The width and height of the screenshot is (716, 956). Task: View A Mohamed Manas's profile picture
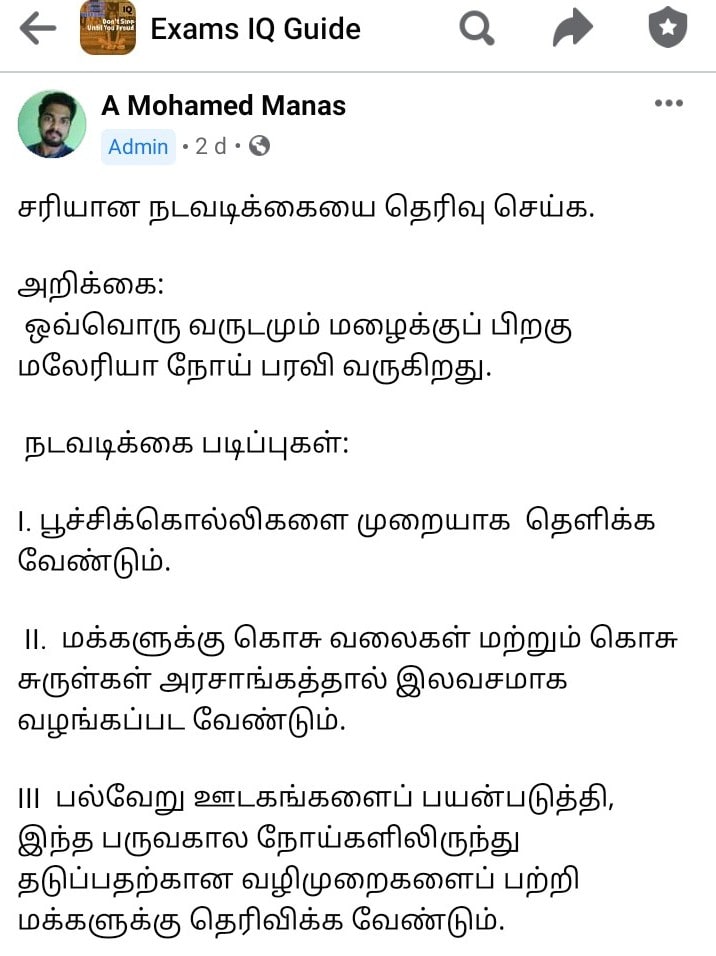tap(52, 124)
